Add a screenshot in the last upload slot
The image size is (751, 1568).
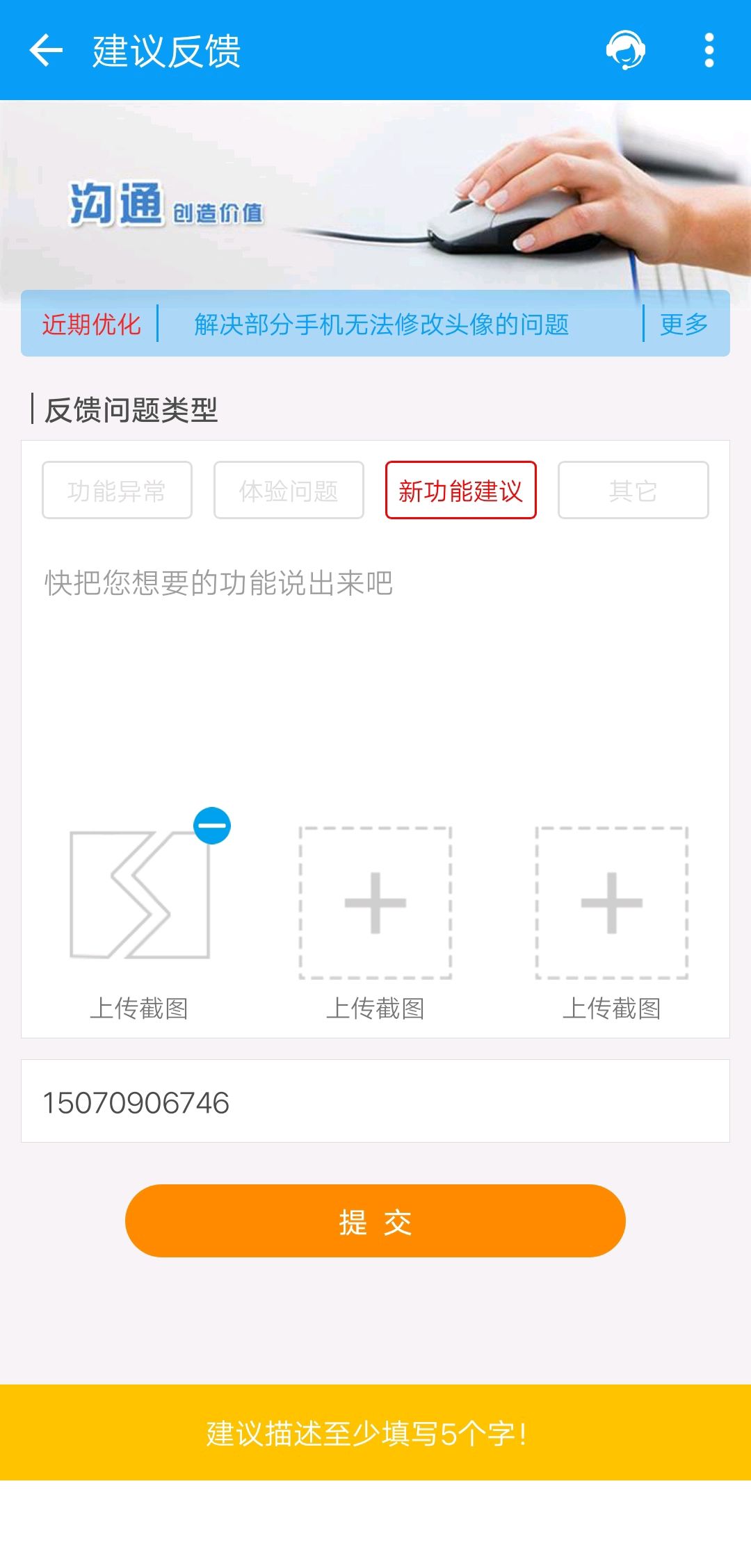(x=612, y=903)
